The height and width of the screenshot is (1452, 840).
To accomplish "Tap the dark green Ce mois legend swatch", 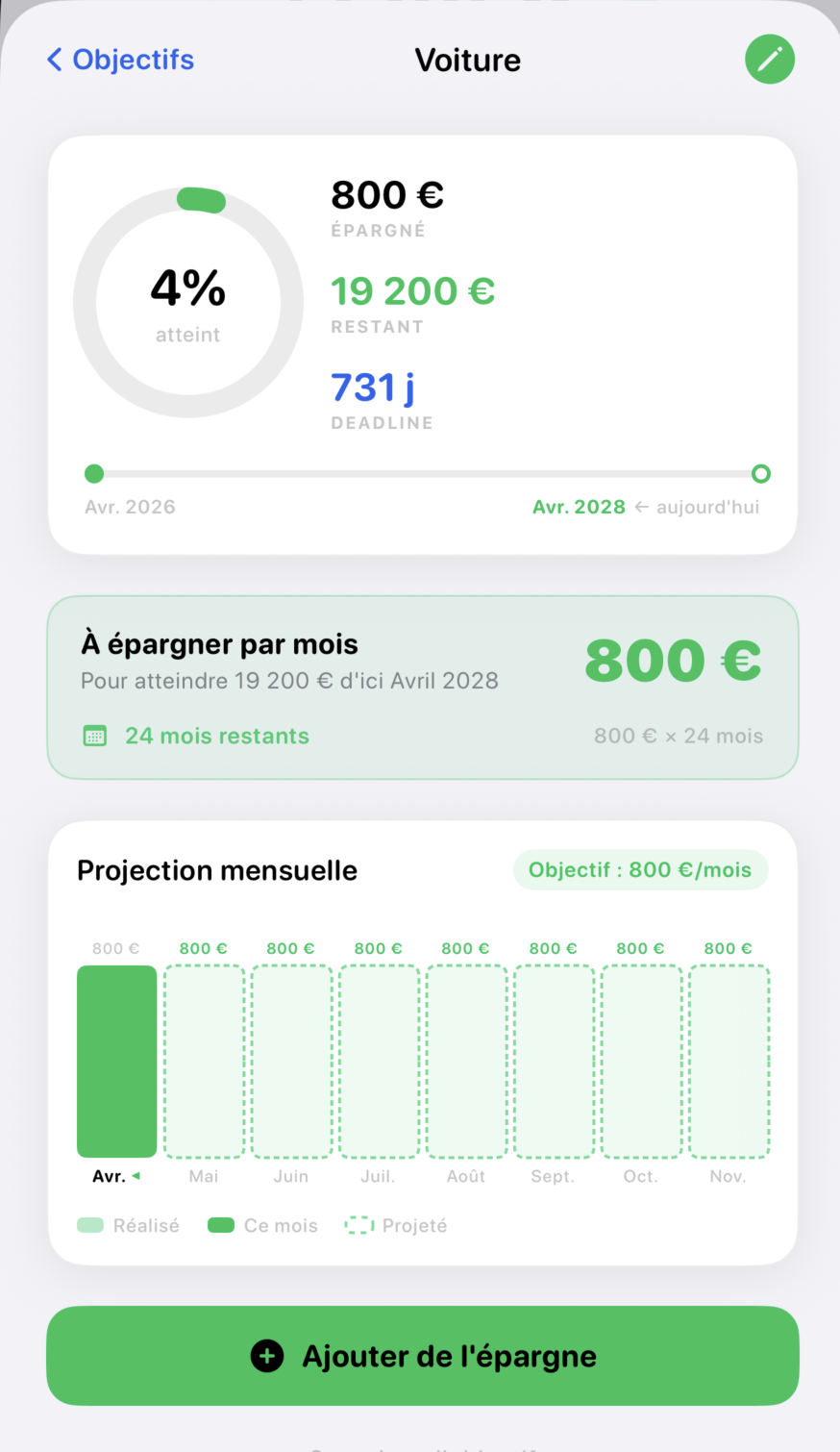I will (219, 1225).
